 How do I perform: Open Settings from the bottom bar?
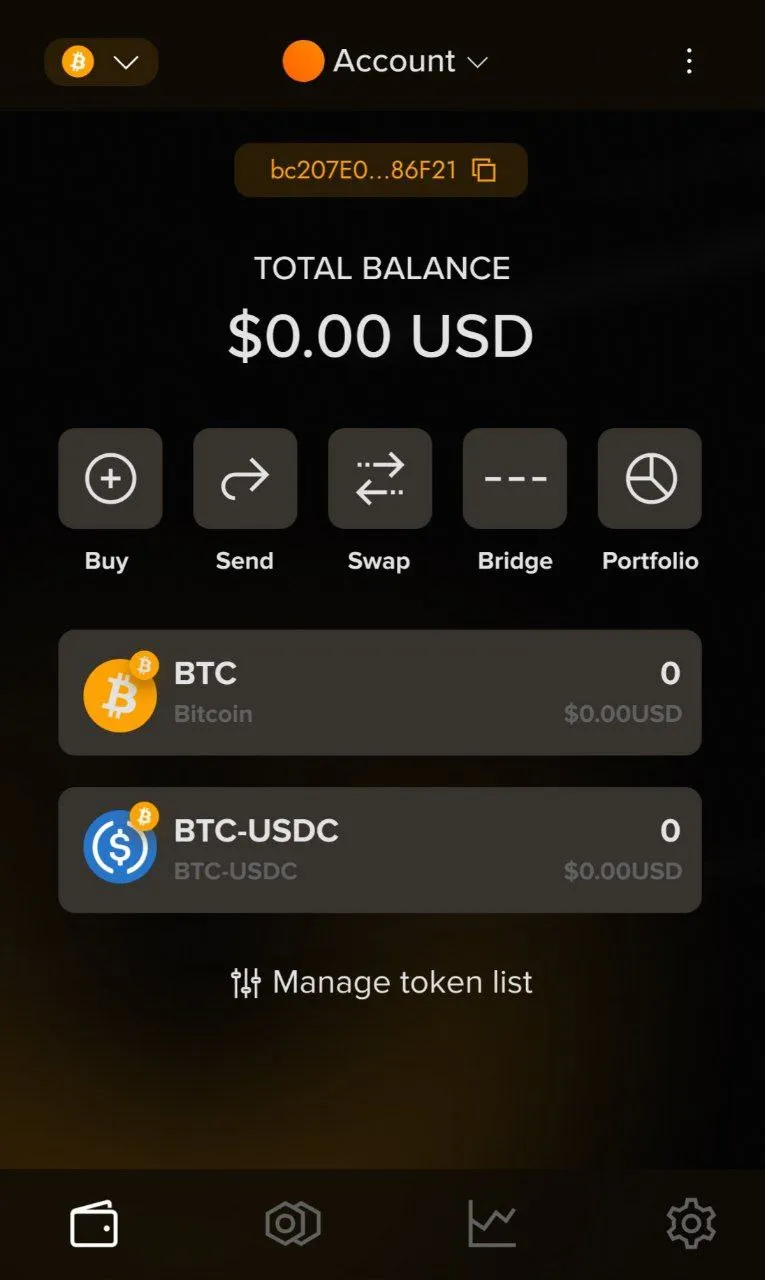click(x=690, y=1221)
